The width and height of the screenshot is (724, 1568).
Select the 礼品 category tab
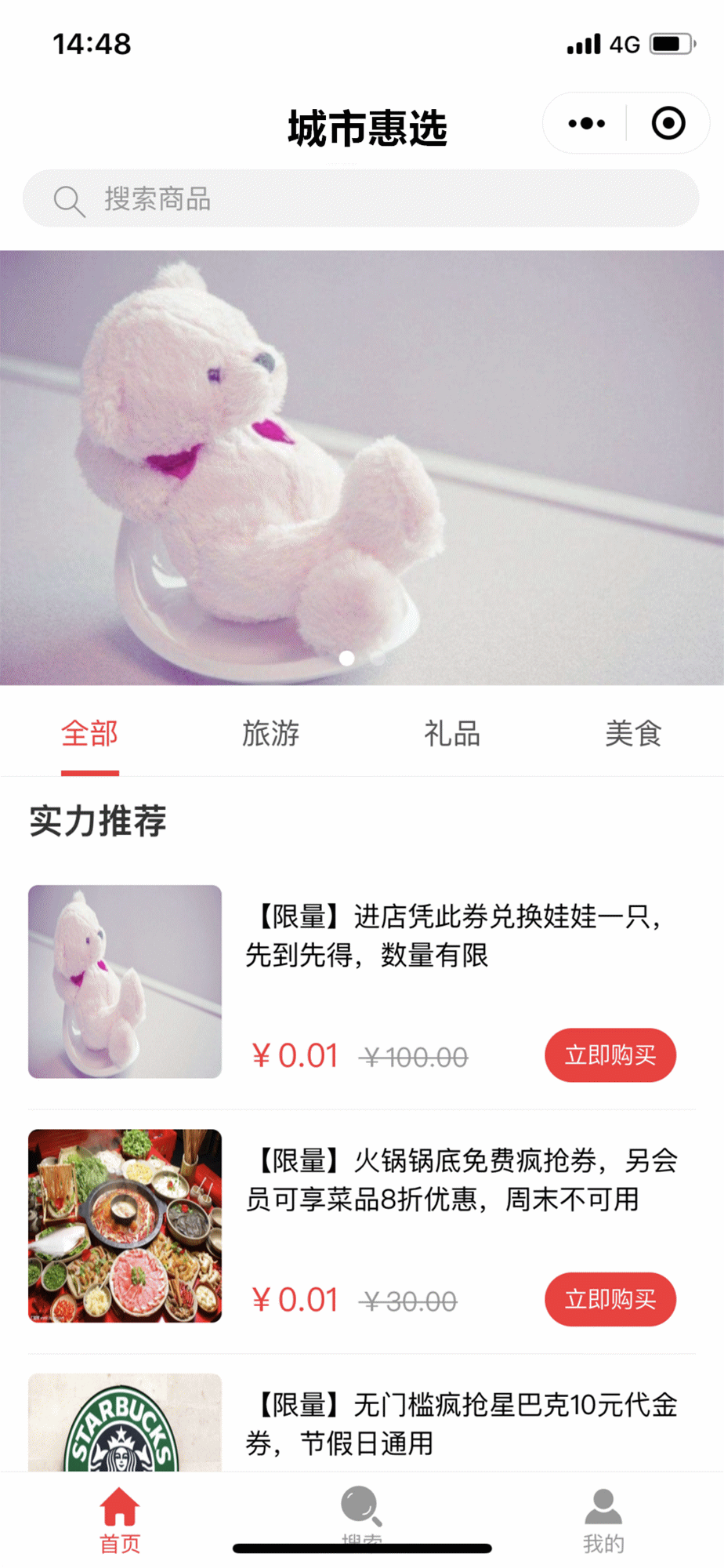452,733
